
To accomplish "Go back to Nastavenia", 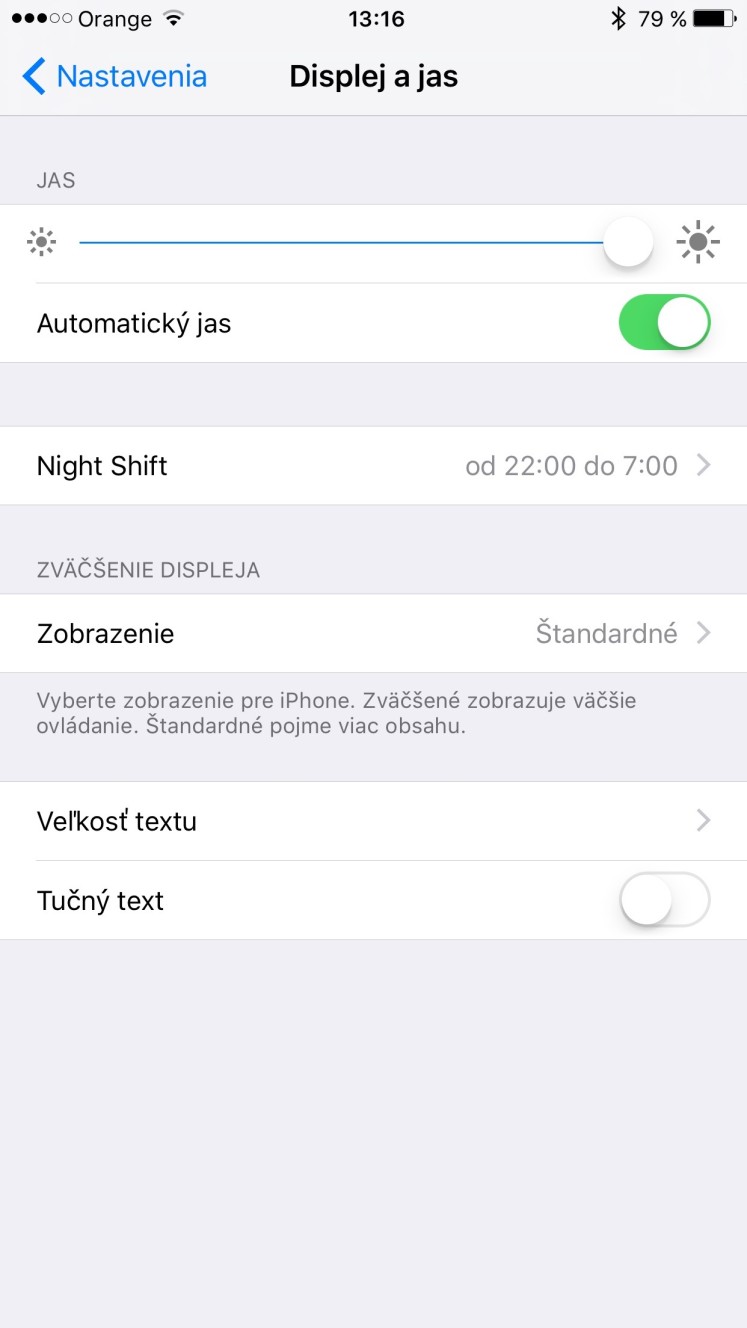I will point(114,77).
